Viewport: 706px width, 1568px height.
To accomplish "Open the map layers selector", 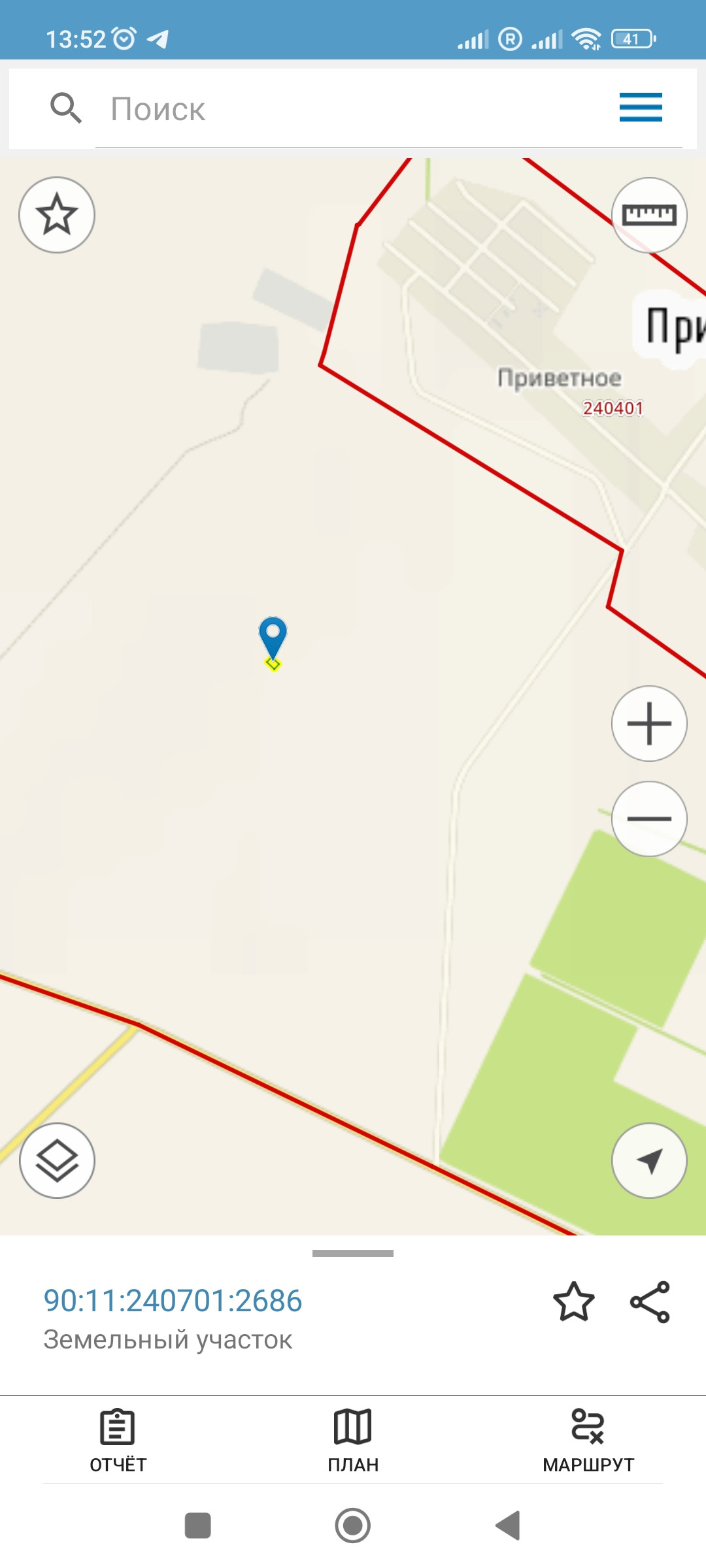I will (57, 1160).
